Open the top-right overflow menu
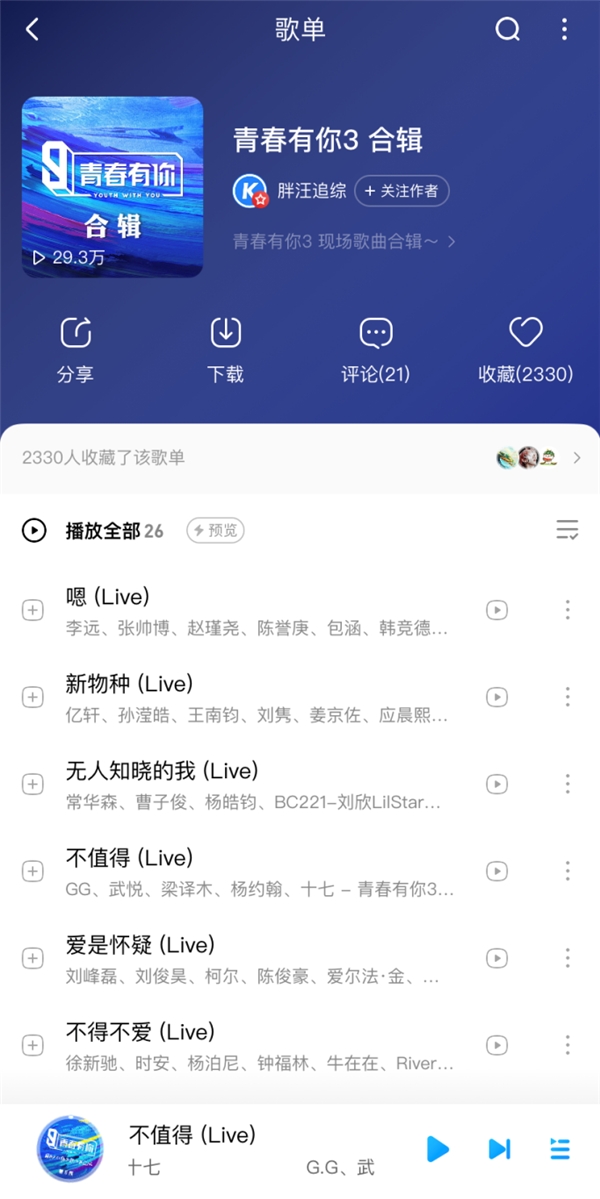600x1199 pixels. tap(564, 30)
